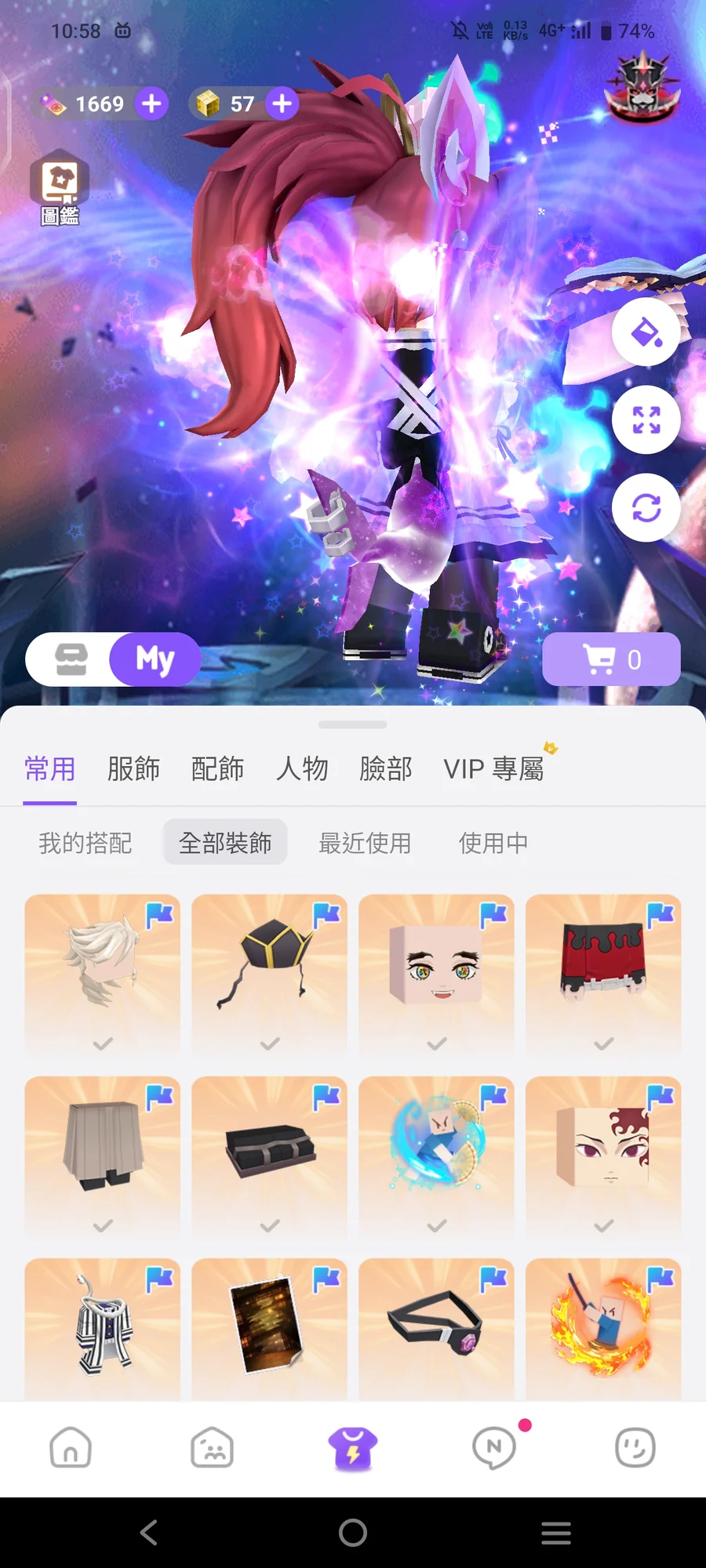This screenshot has width=706, height=1568.
Task: Go to the home tab in bottom navigation
Action: tap(71, 1447)
